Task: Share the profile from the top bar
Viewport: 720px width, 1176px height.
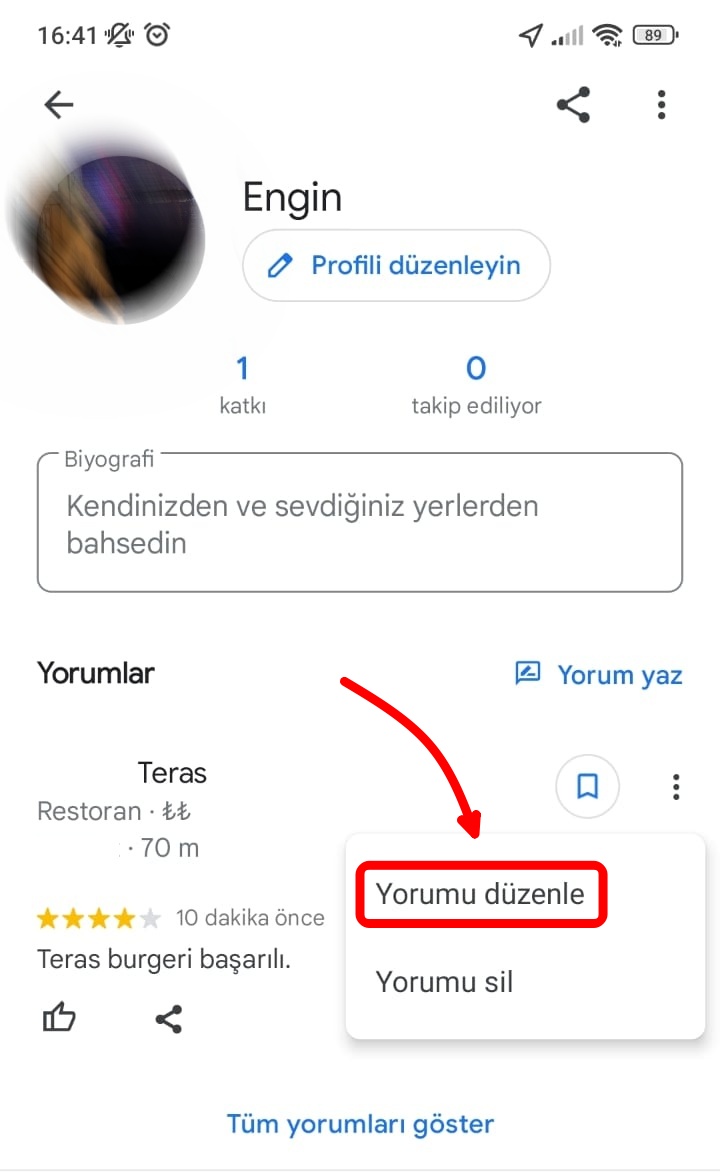Action: tap(573, 105)
